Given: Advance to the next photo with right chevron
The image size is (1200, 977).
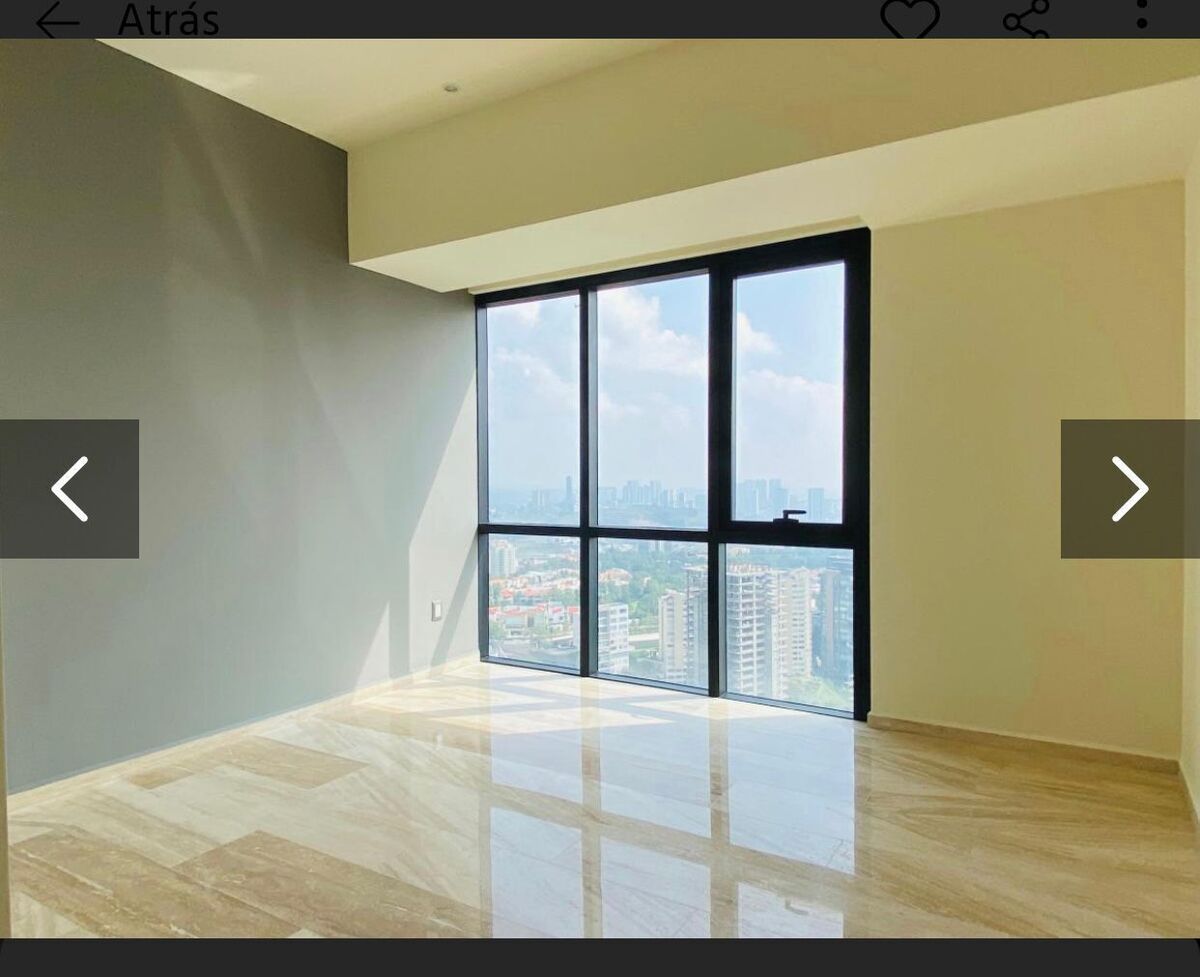Looking at the screenshot, I should (x=1130, y=489).
